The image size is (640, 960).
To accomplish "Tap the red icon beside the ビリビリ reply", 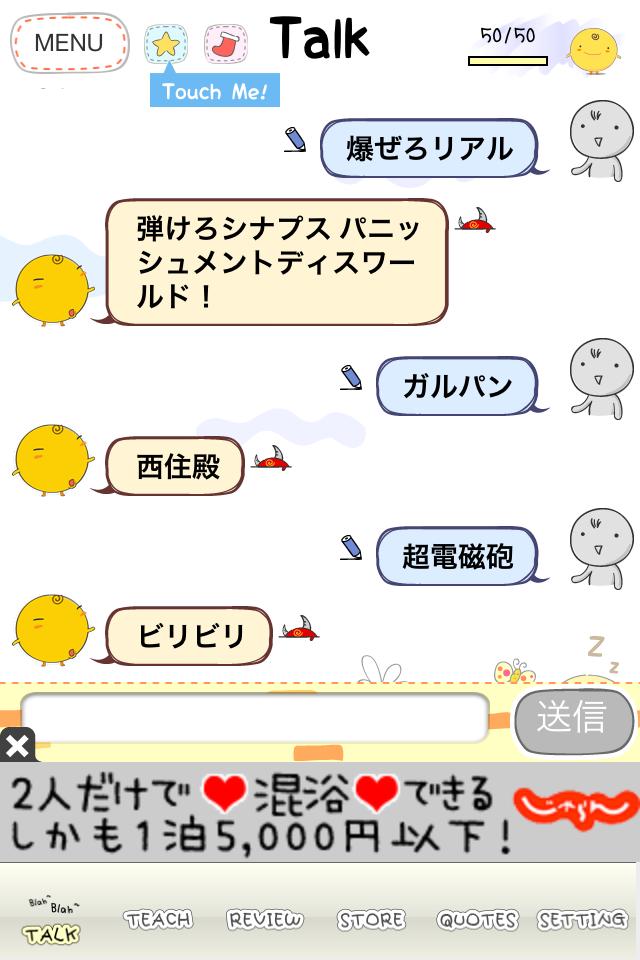I will point(298,628).
